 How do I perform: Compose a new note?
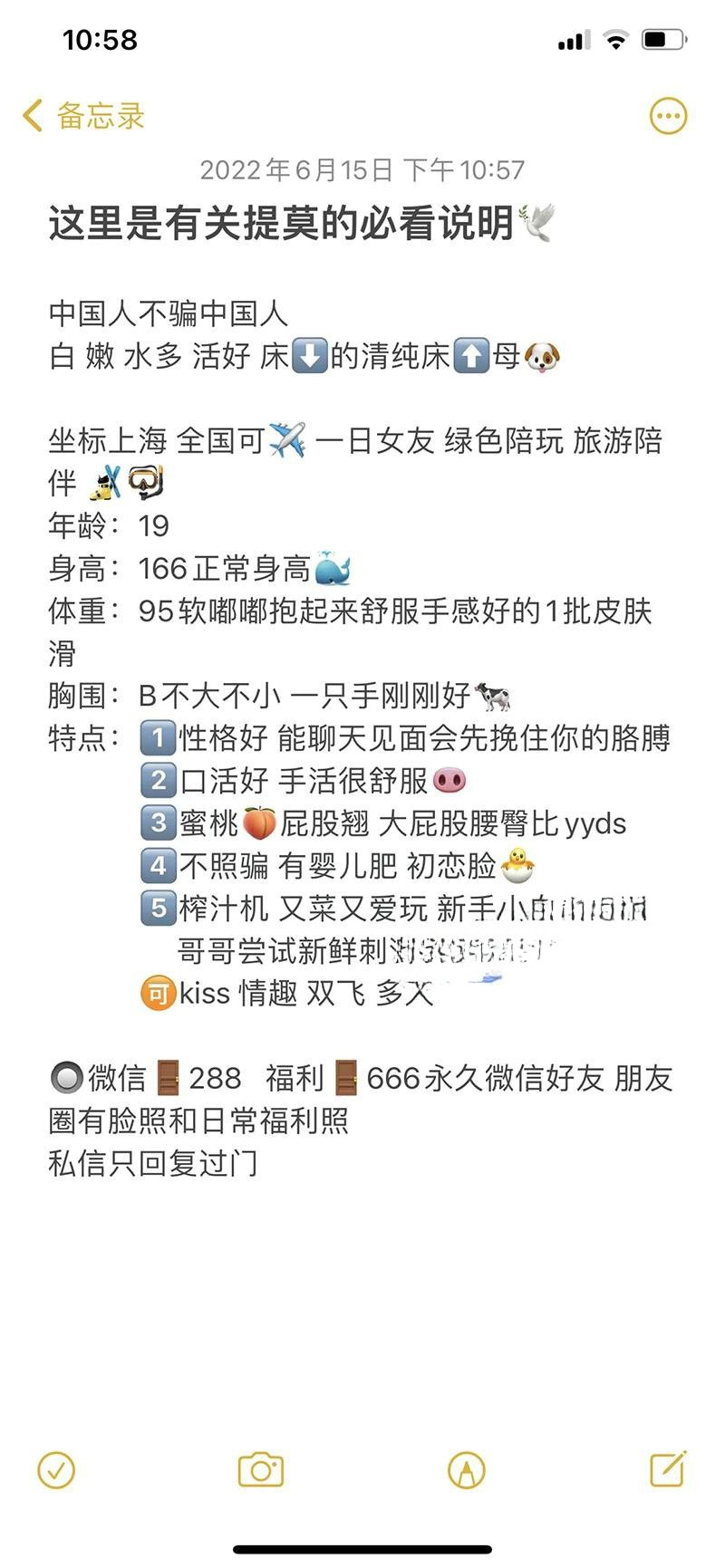pos(668,1468)
